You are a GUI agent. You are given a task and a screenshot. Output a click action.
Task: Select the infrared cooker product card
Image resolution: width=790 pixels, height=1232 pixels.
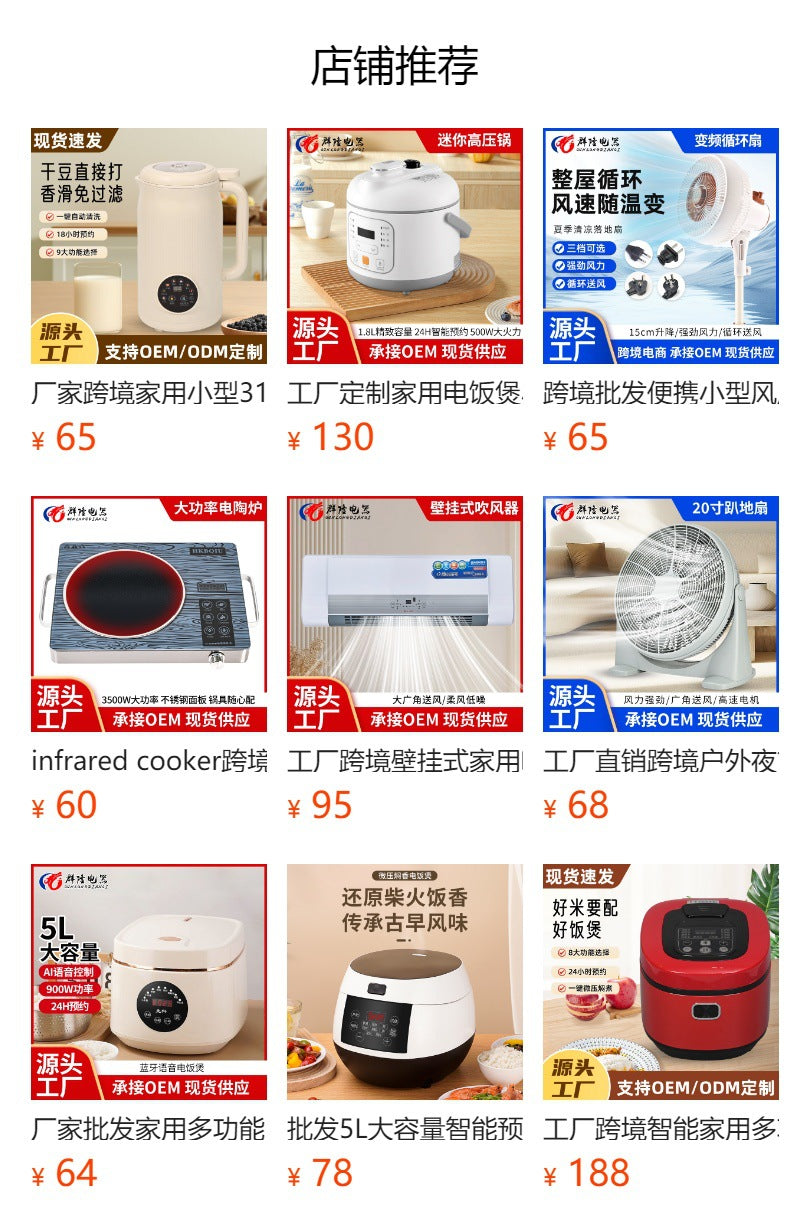tap(149, 614)
